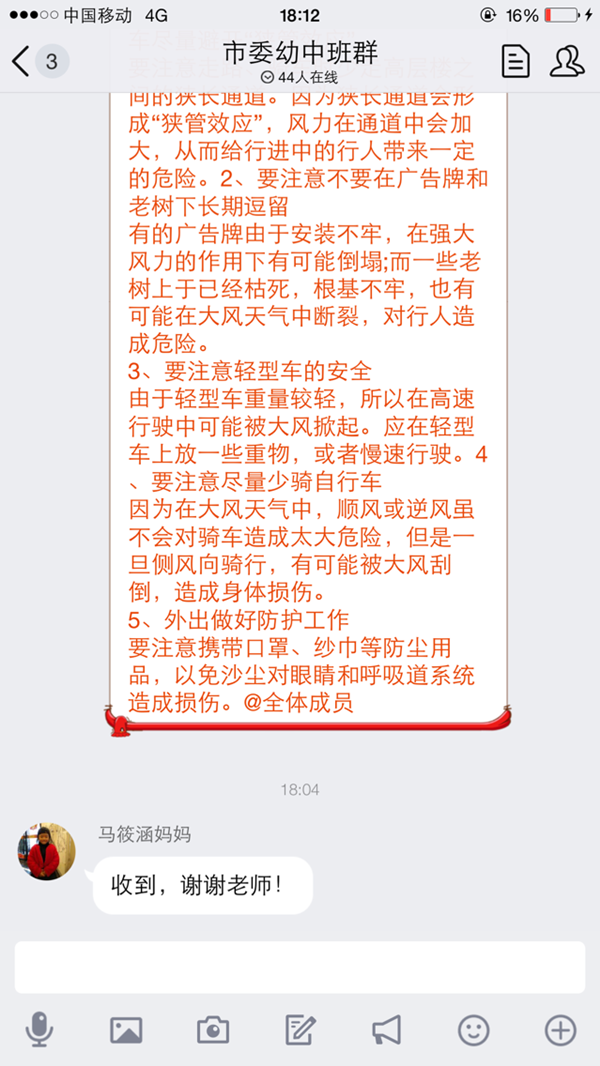Open 马筱涵妈妈's profile avatar
The width and height of the screenshot is (600, 1066).
click(47, 851)
